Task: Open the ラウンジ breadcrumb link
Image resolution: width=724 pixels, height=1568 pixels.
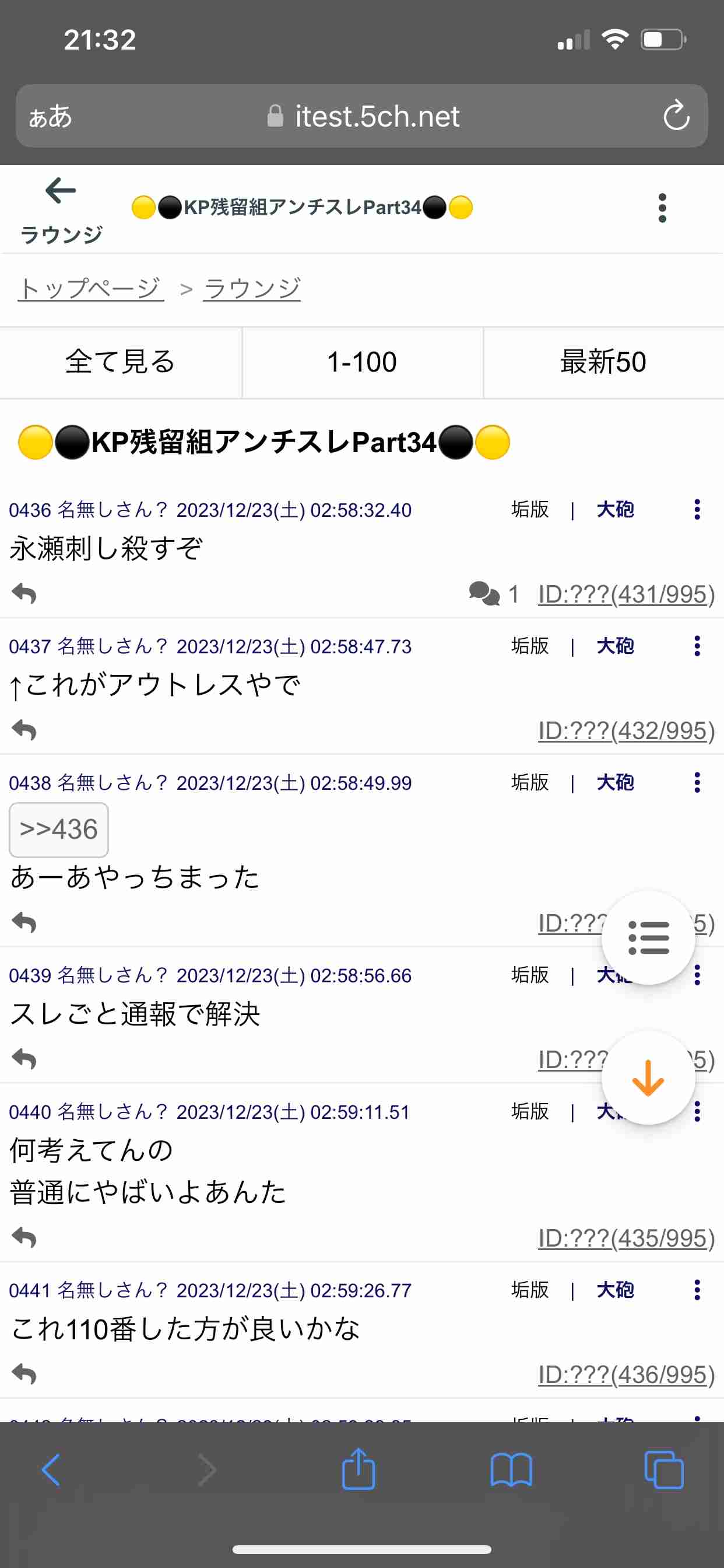Action: point(252,288)
